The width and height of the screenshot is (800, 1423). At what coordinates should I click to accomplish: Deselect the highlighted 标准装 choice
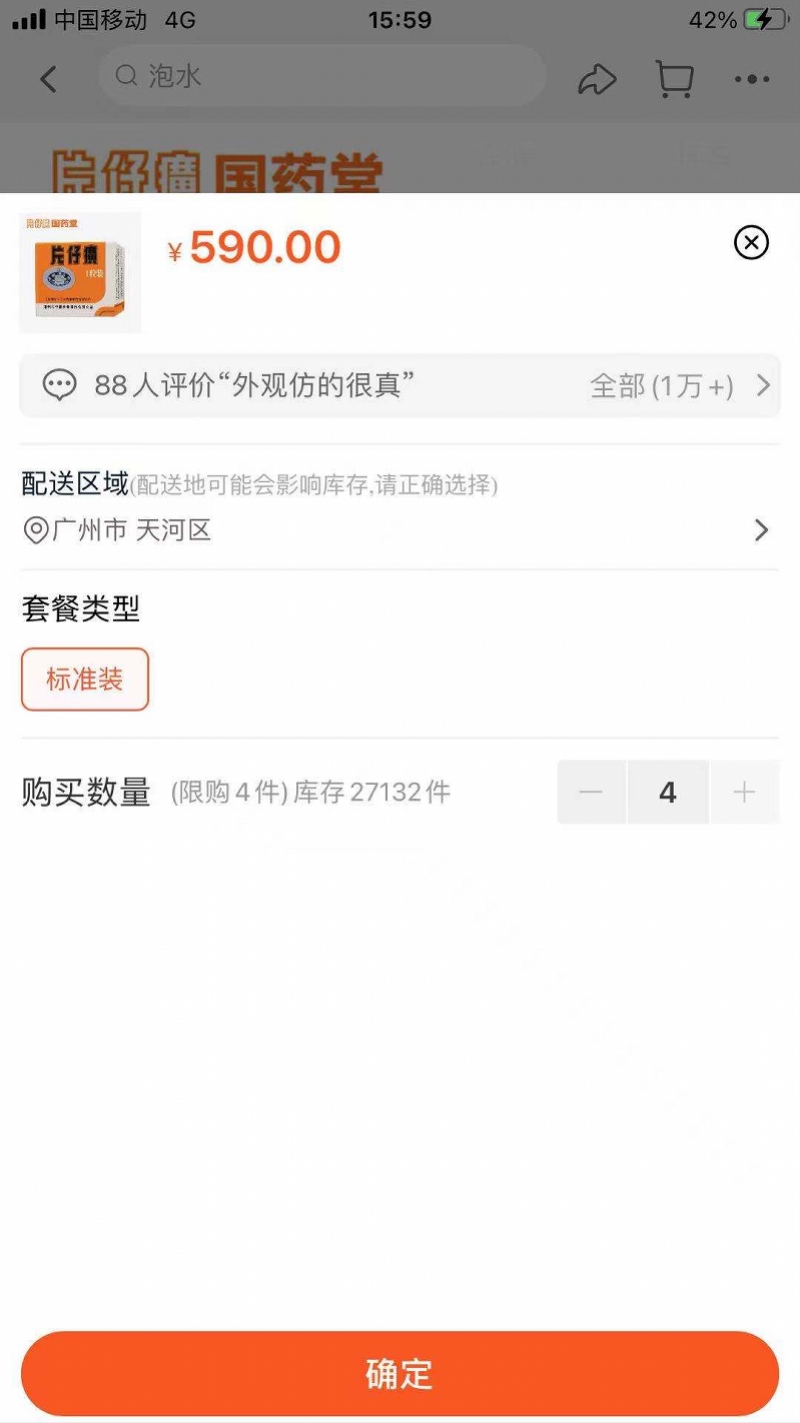point(84,679)
